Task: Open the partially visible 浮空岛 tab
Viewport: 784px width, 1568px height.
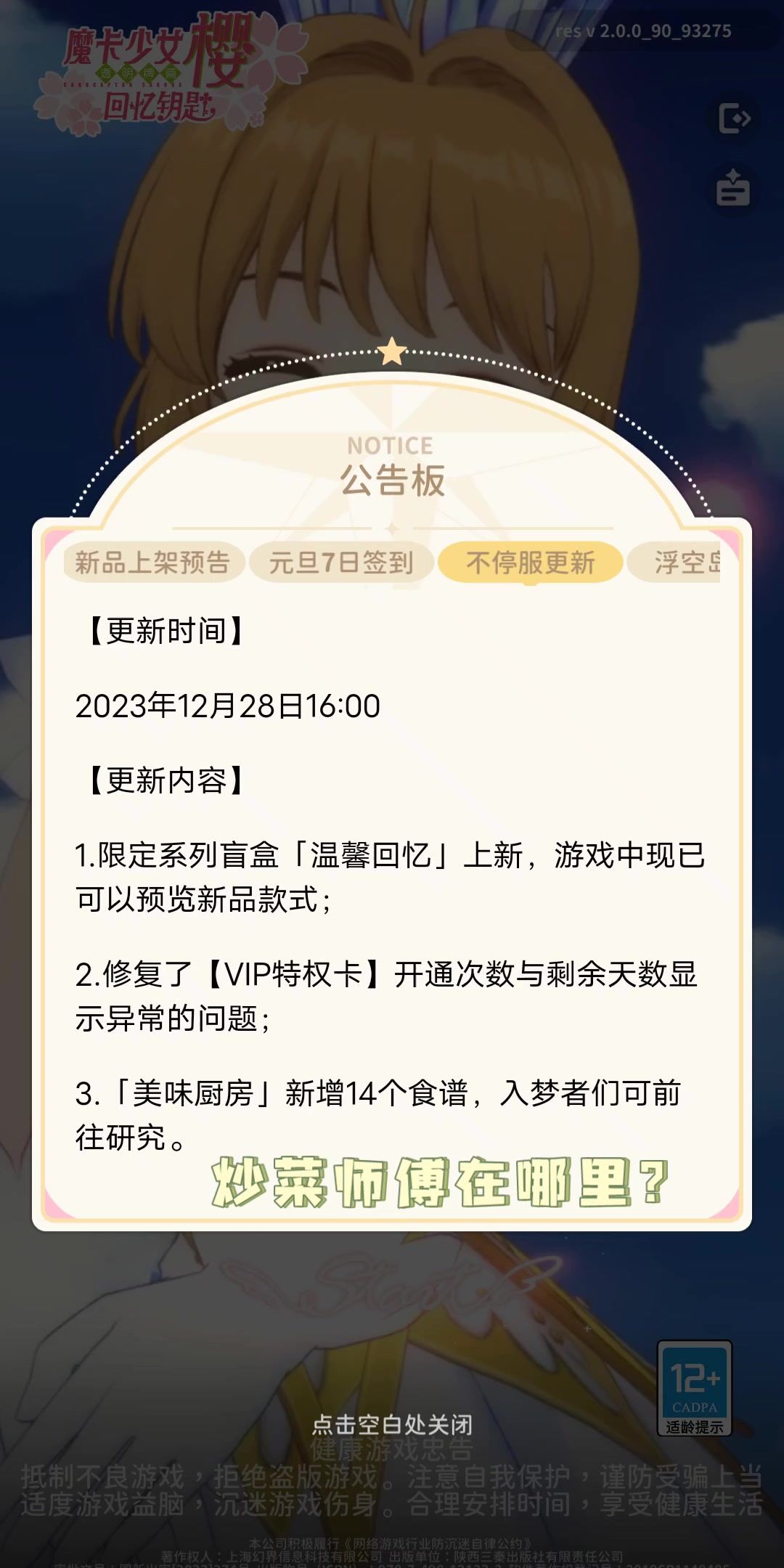Action: click(x=675, y=562)
